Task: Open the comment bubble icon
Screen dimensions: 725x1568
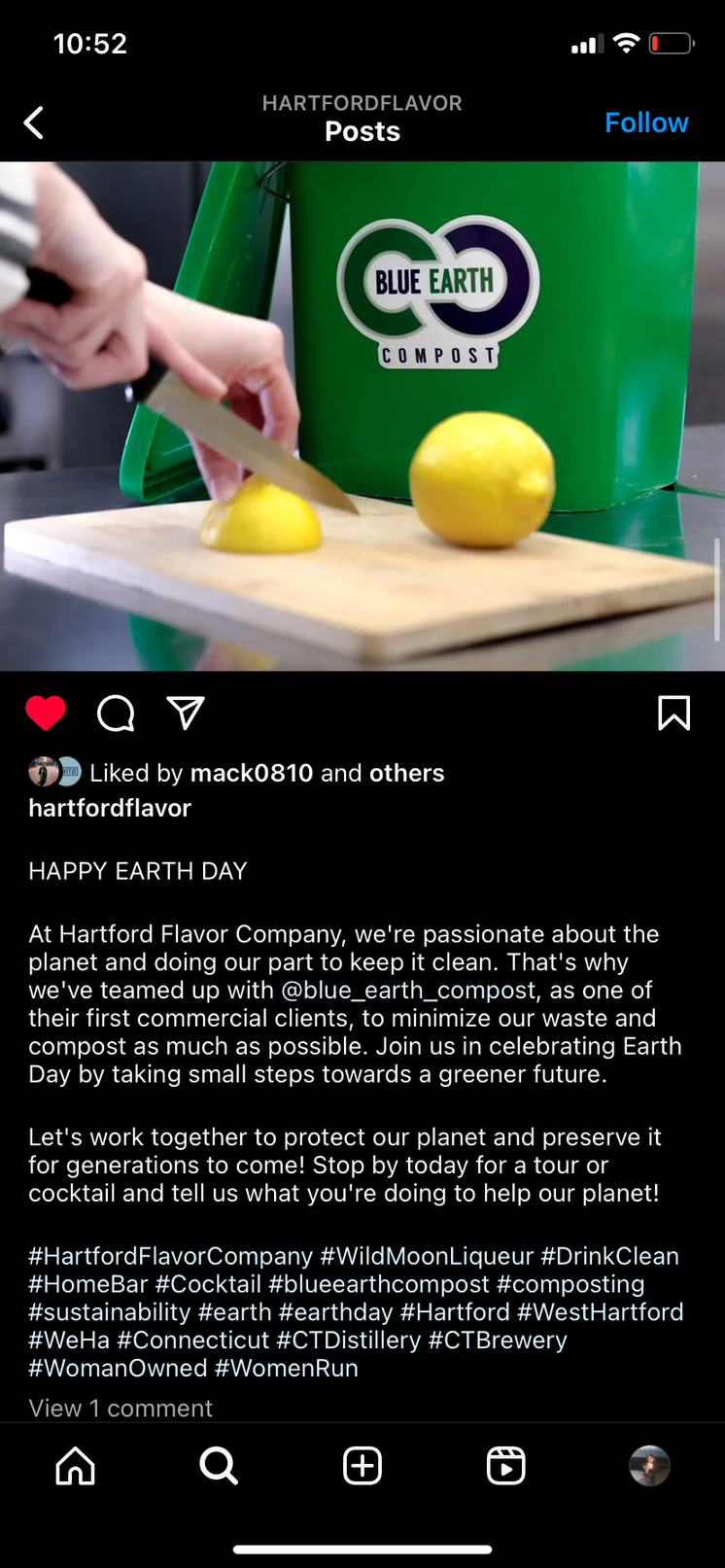Action: (x=116, y=714)
